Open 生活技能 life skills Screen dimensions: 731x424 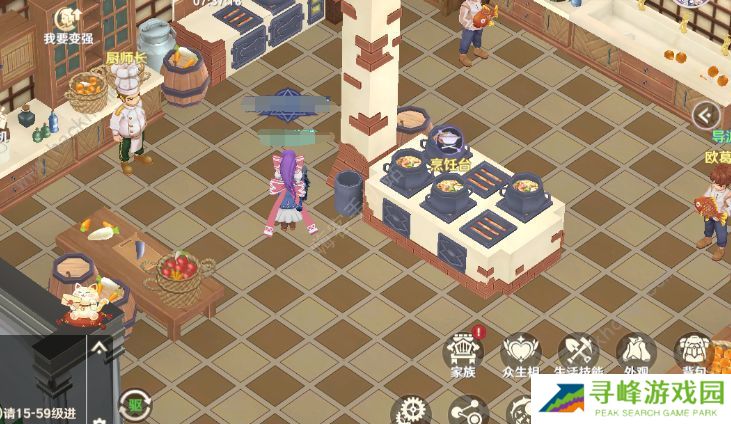tap(578, 352)
